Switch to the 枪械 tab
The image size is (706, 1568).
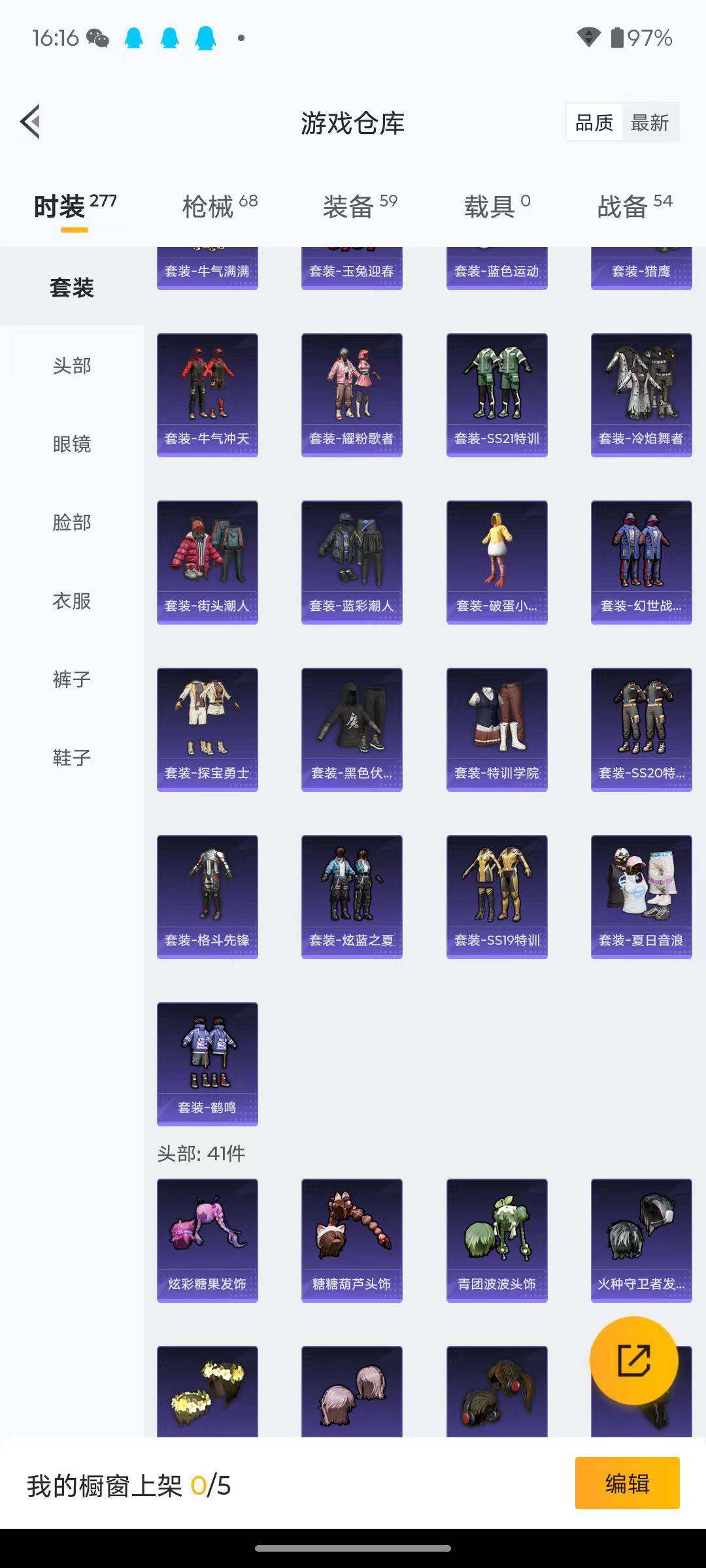(220, 206)
